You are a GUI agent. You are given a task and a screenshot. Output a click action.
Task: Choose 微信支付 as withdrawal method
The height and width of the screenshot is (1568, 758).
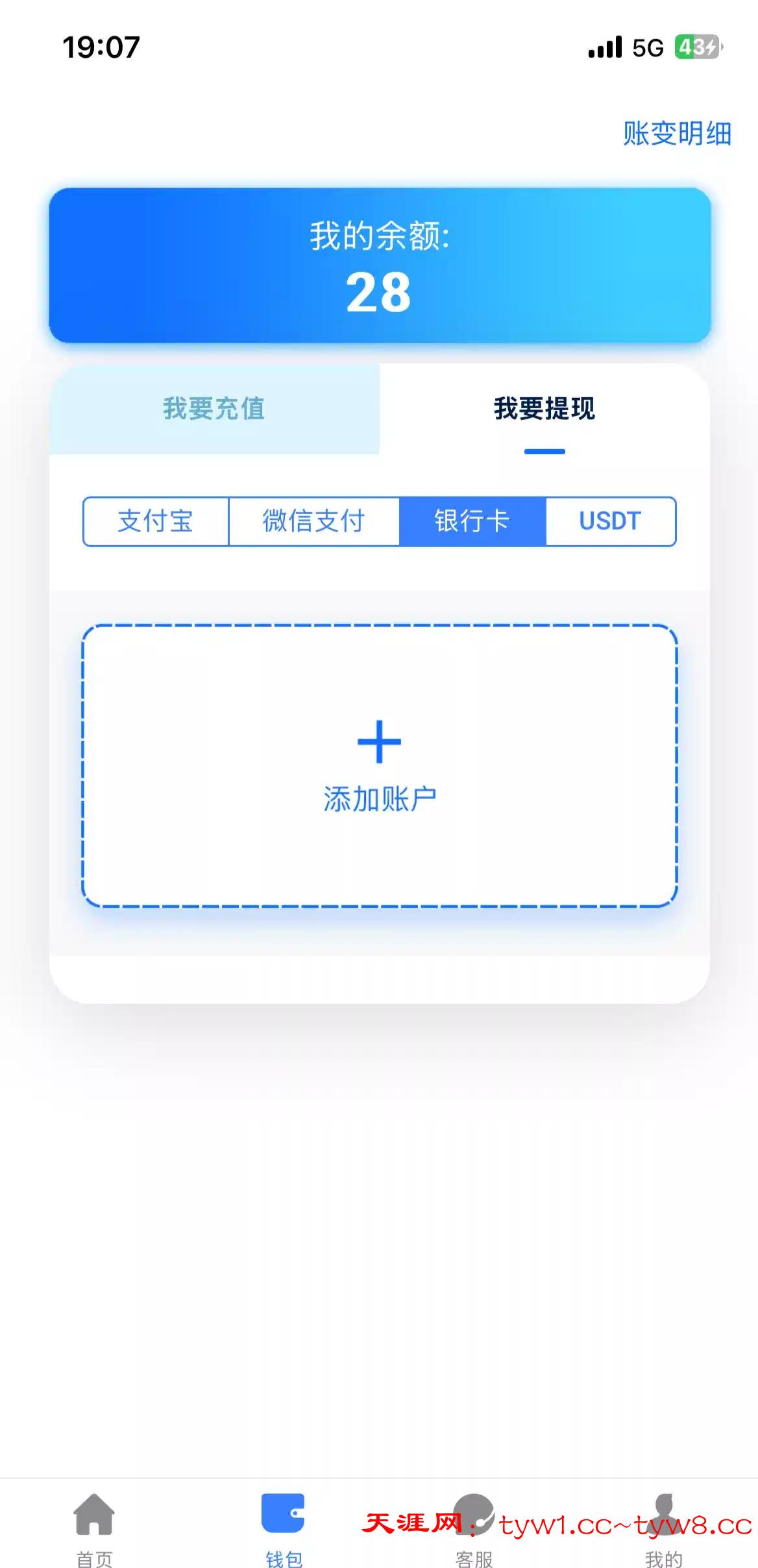tap(313, 521)
